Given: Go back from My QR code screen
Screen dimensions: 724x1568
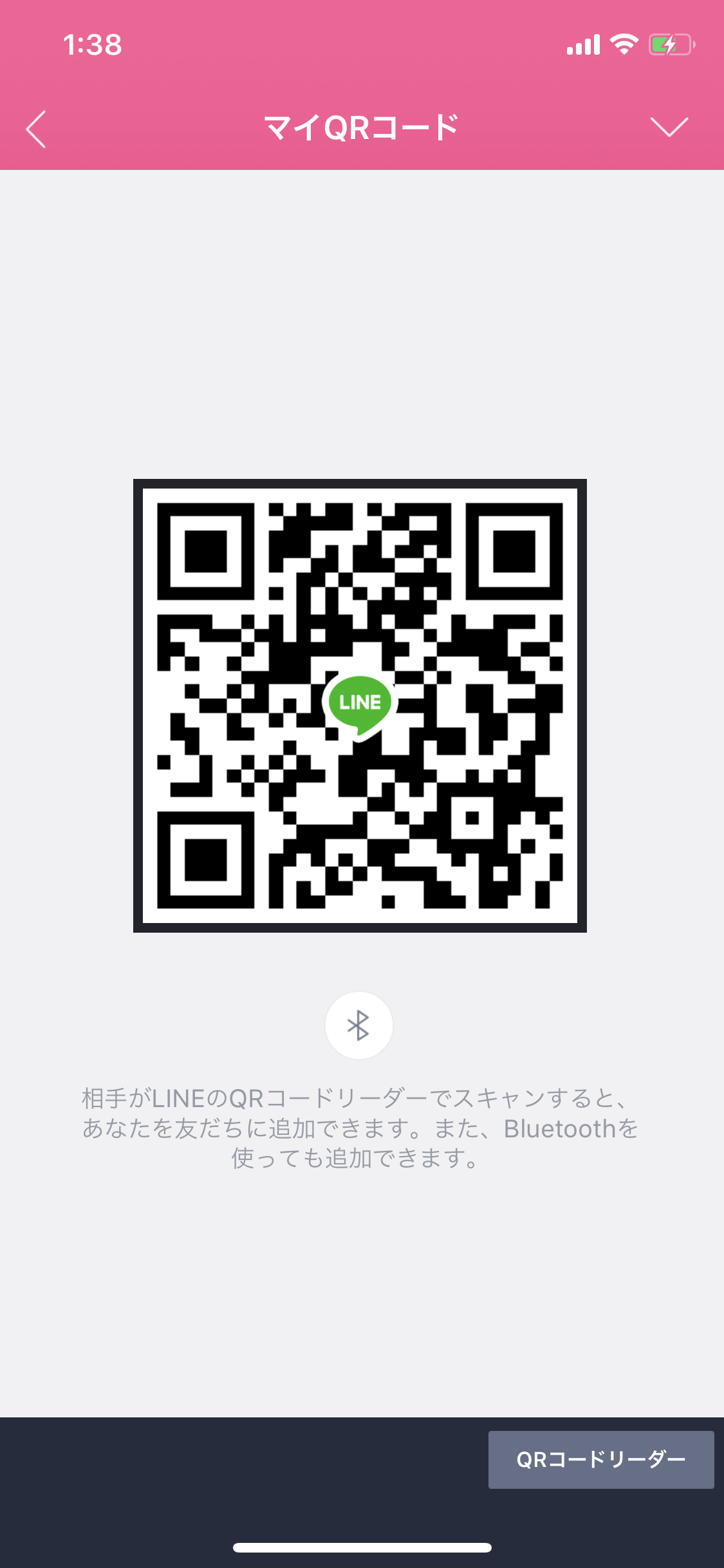Looking at the screenshot, I should click(37, 129).
